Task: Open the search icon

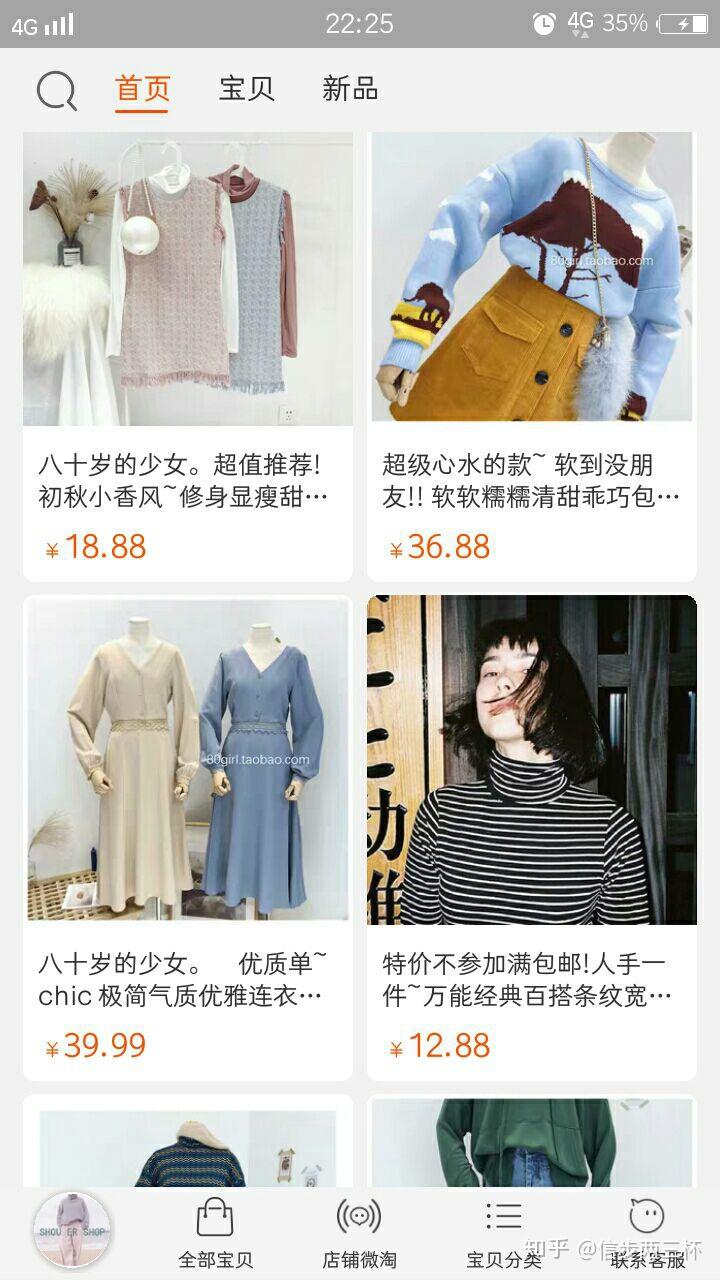Action: 56,91
